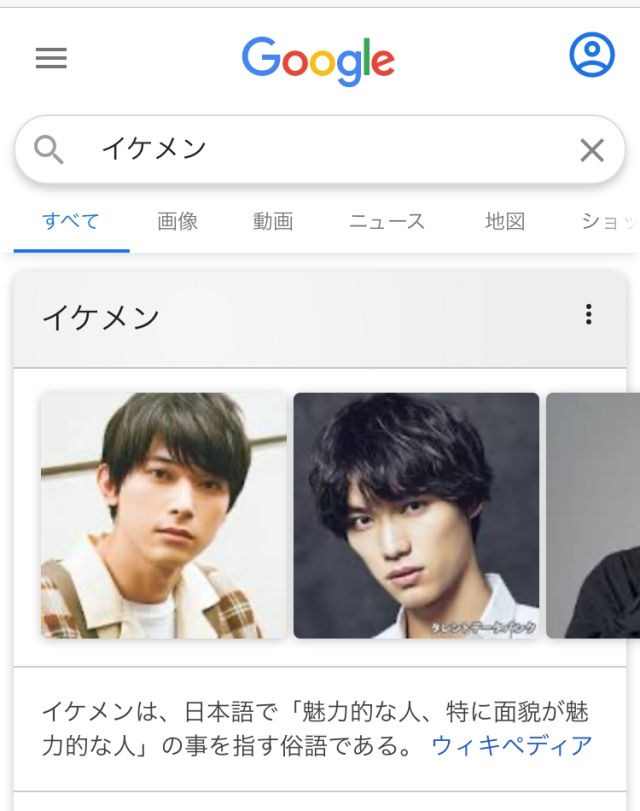This screenshot has width=640, height=811.
Task: Open the イケメン panel overflow menu
Action: point(588,315)
